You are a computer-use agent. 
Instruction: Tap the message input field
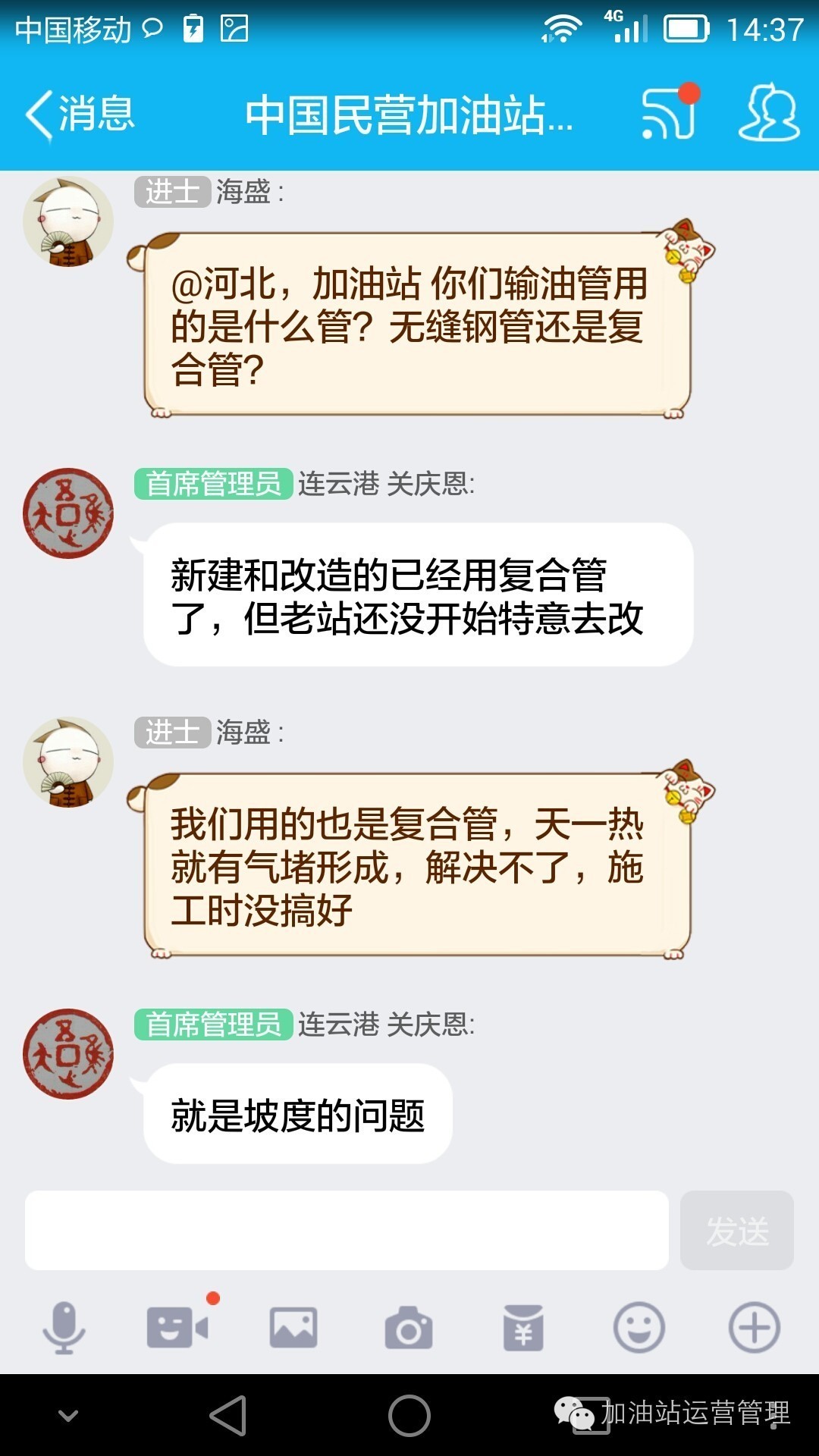349,1230
